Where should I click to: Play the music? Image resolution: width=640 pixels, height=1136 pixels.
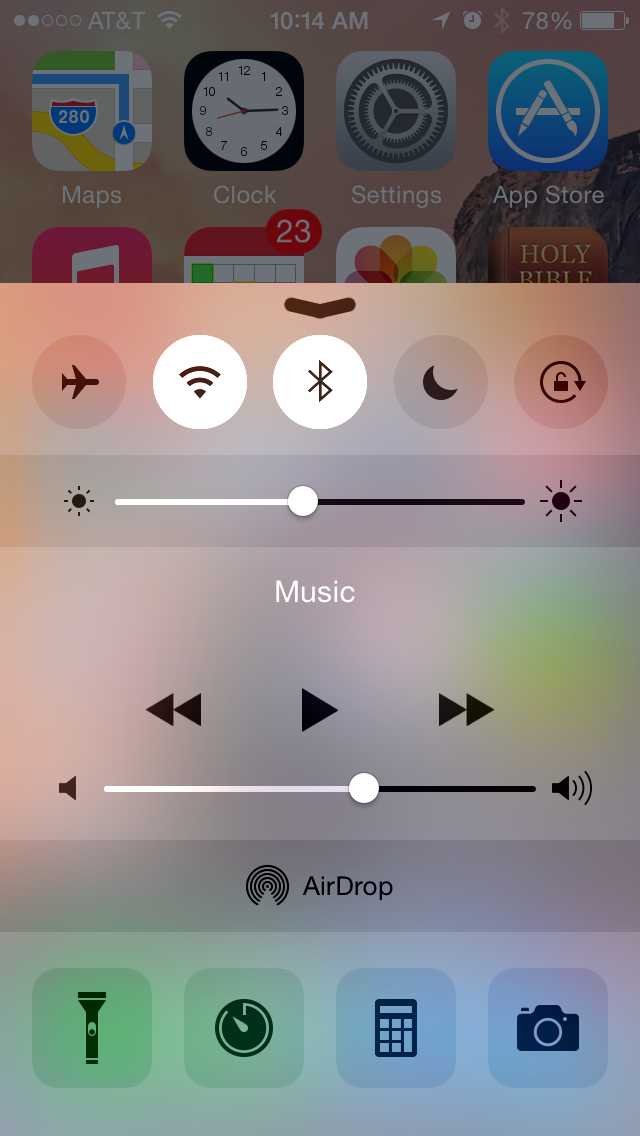click(319, 710)
